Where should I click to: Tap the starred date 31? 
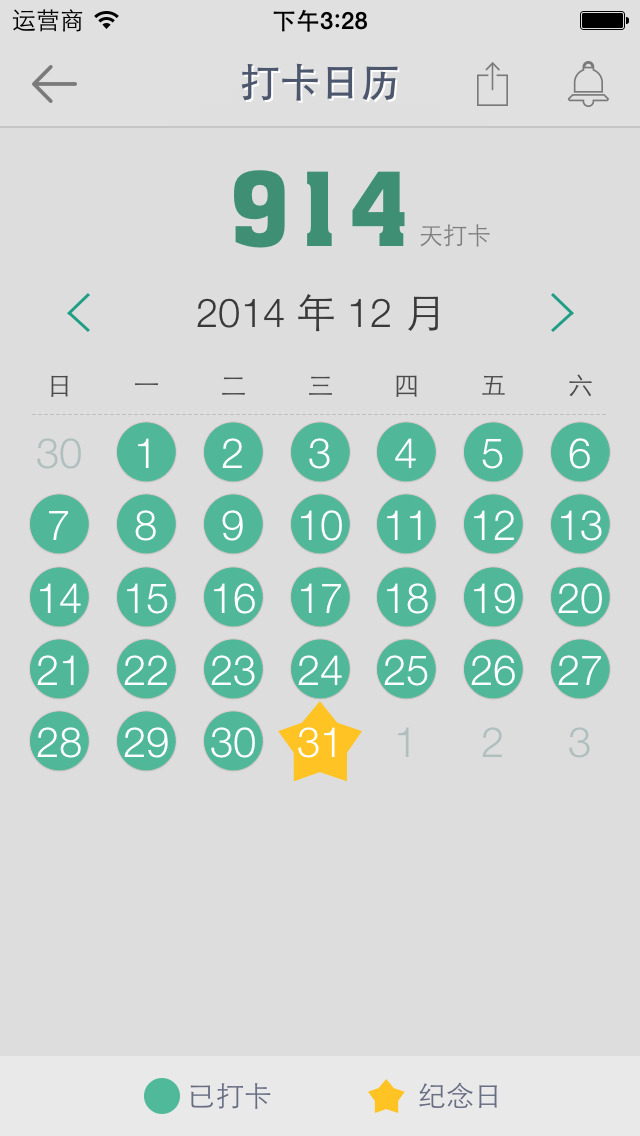point(319,743)
